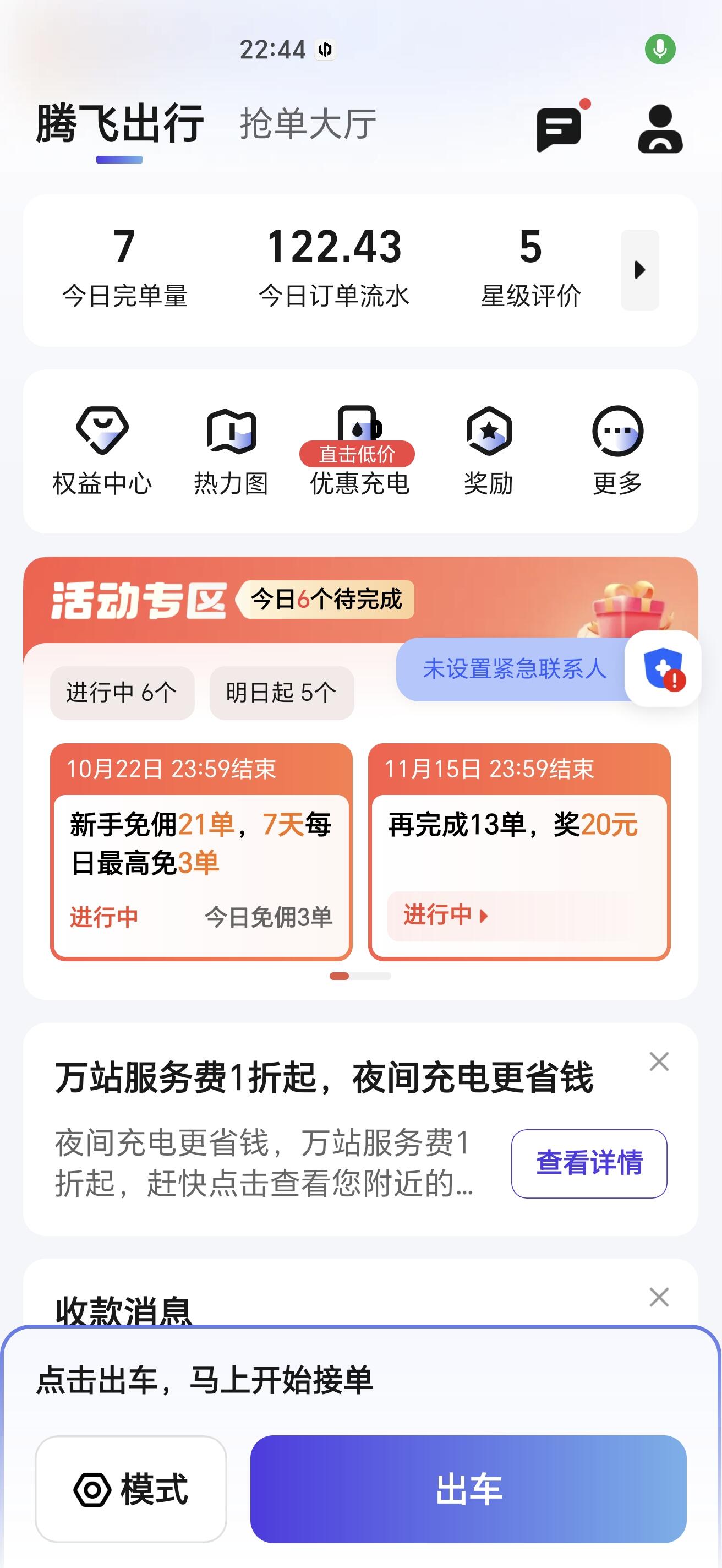Open the 新手免佣21单 activity card

[x=201, y=852]
